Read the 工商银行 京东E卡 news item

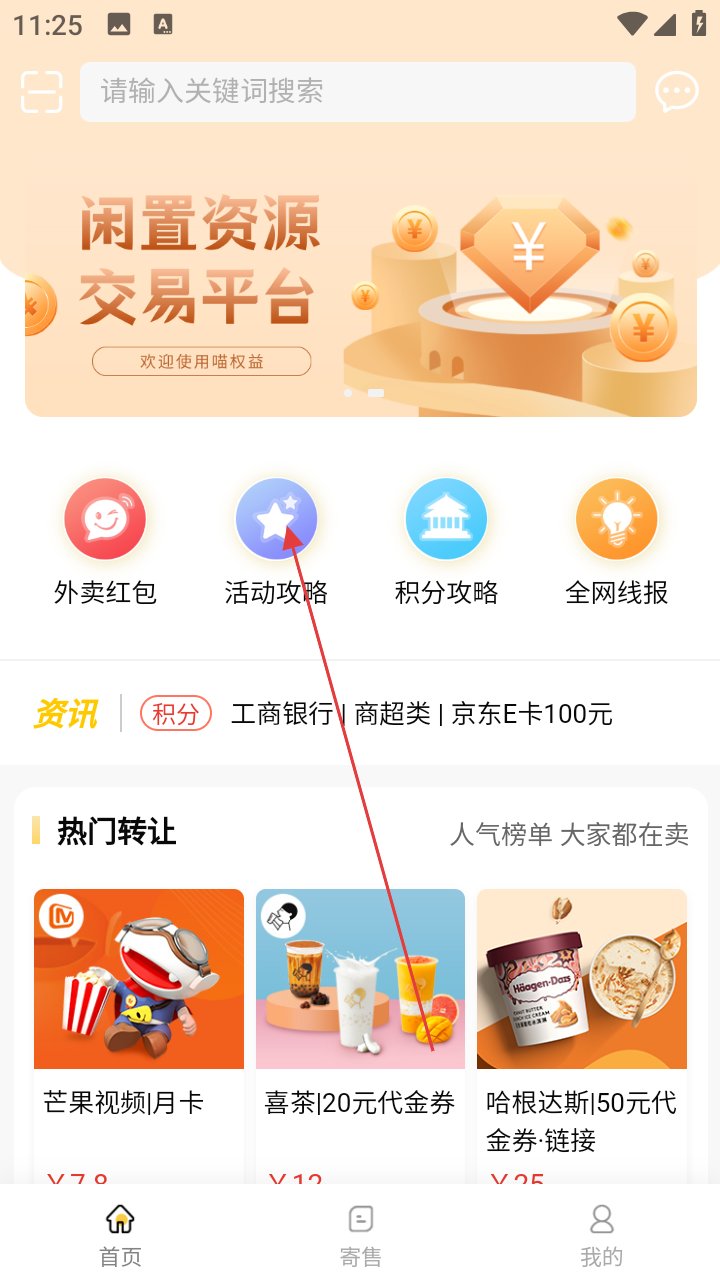421,714
